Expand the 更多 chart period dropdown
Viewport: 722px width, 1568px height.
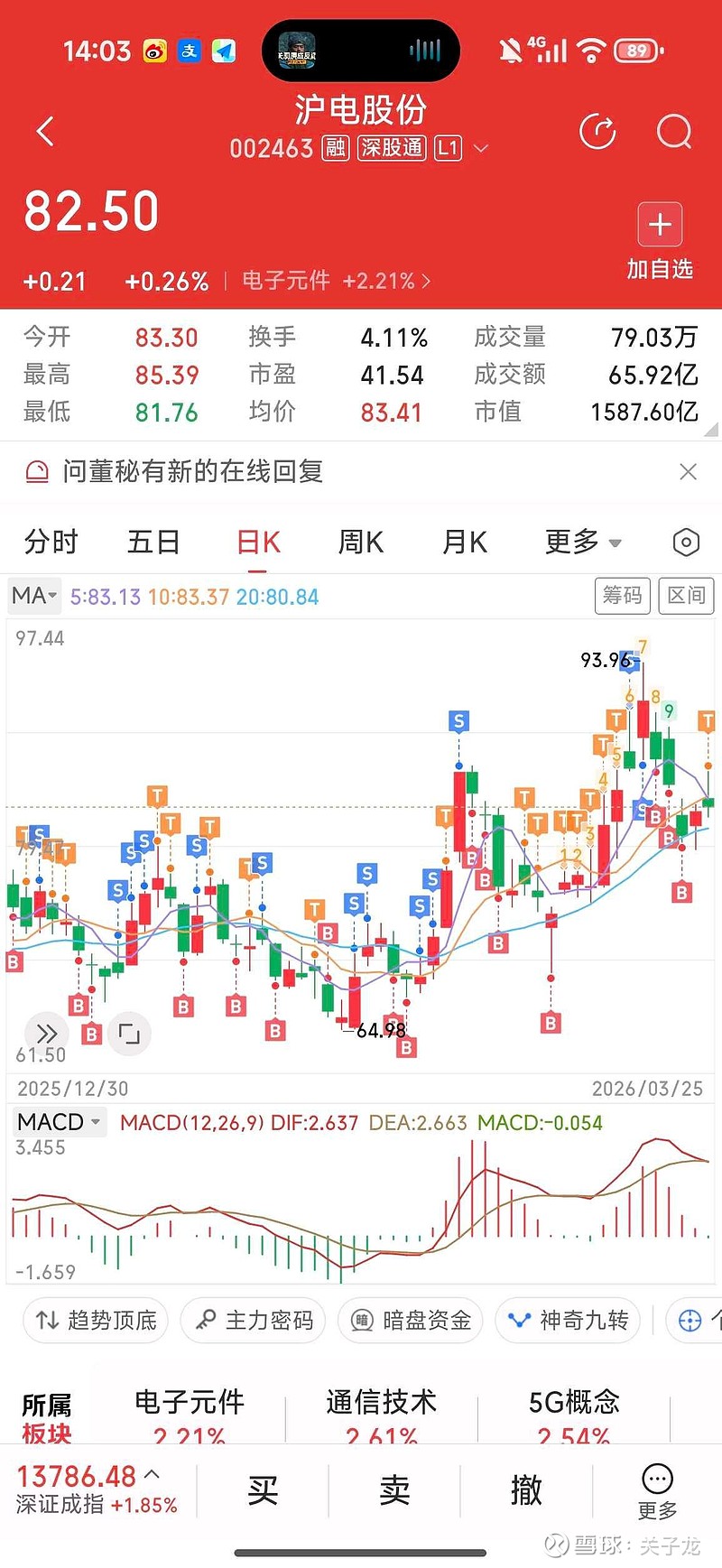pos(582,542)
